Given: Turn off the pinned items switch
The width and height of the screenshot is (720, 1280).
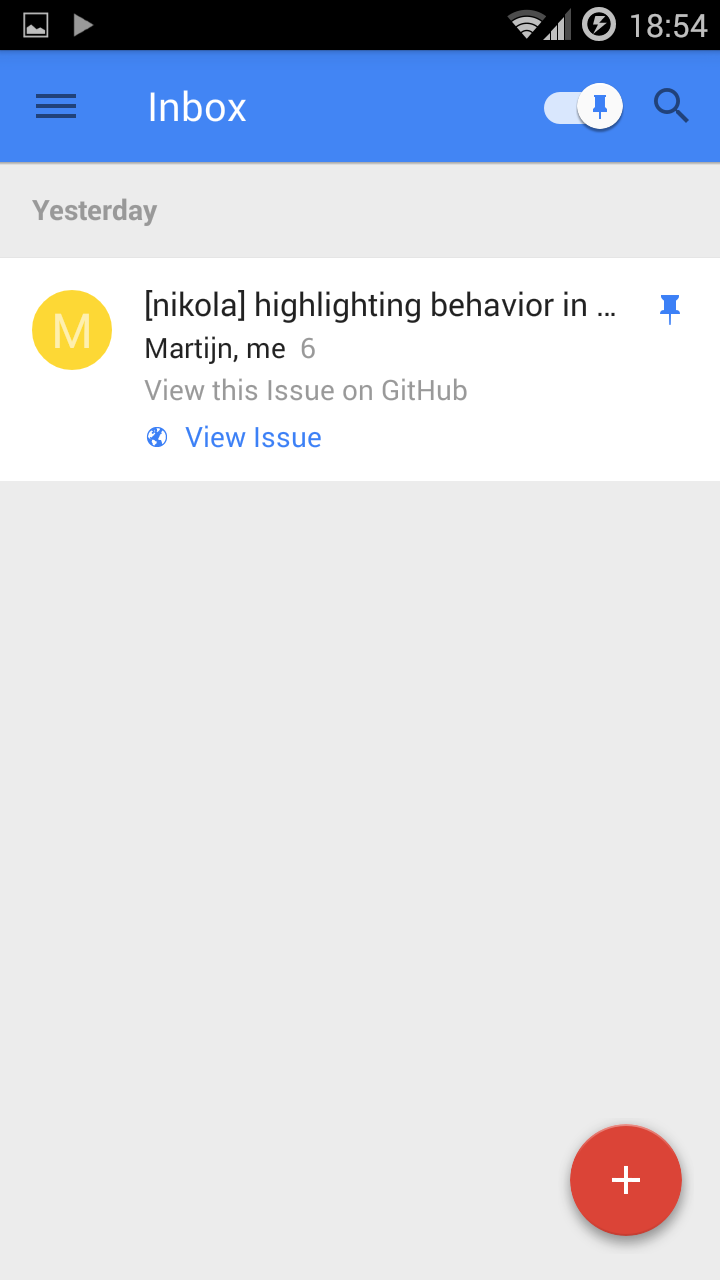Looking at the screenshot, I should (x=583, y=107).
